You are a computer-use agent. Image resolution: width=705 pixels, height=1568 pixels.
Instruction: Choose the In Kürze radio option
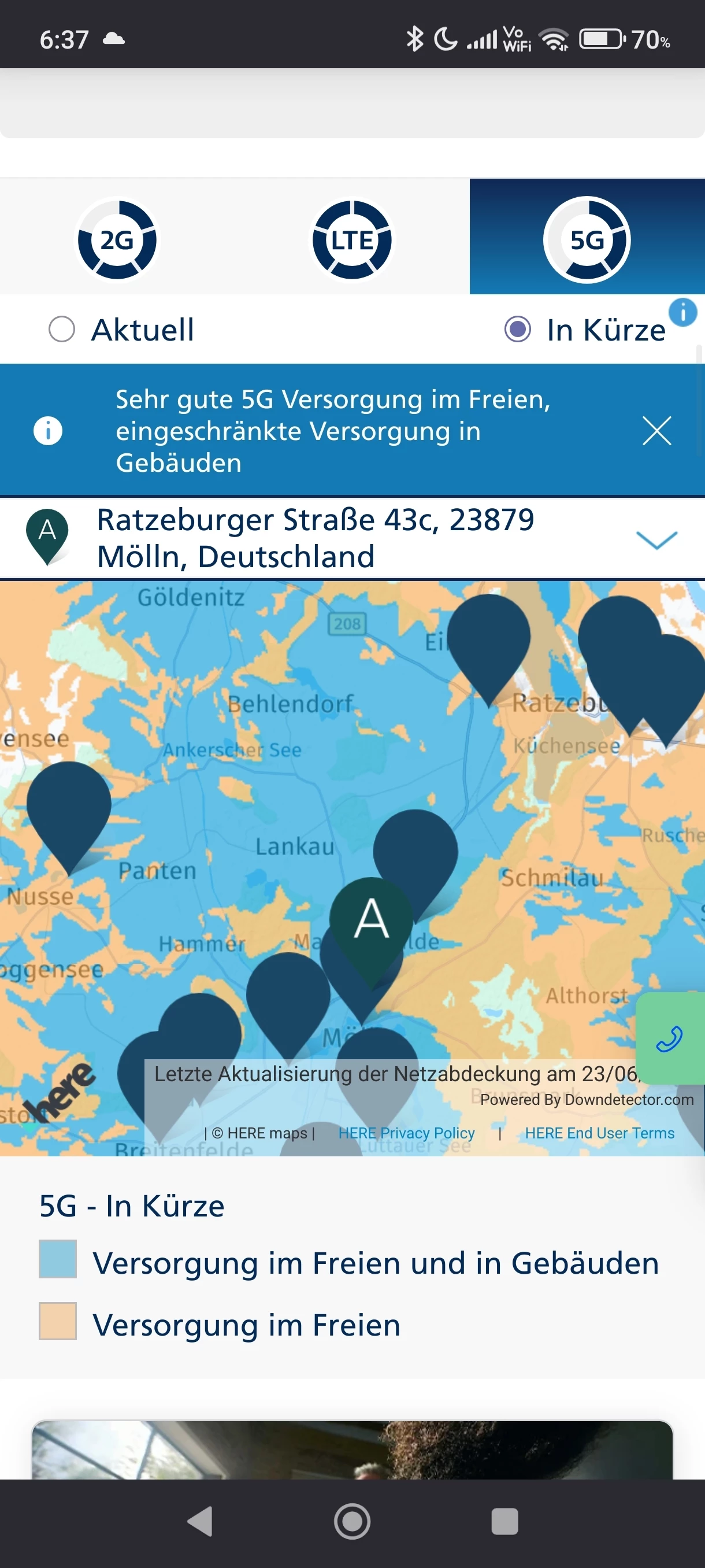(518, 330)
